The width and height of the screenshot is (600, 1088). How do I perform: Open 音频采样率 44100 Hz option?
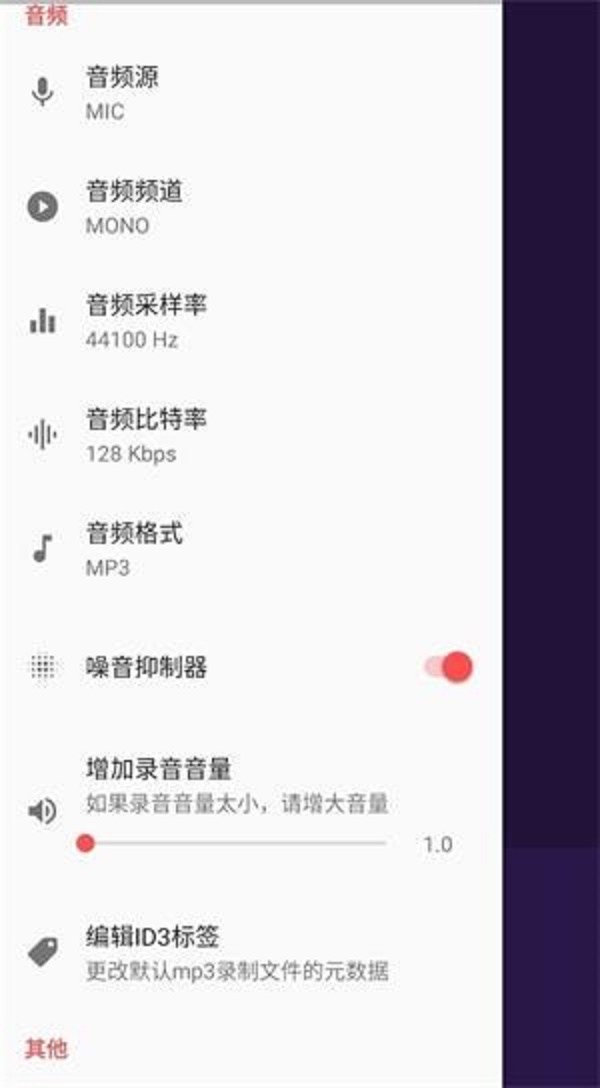tap(250, 321)
